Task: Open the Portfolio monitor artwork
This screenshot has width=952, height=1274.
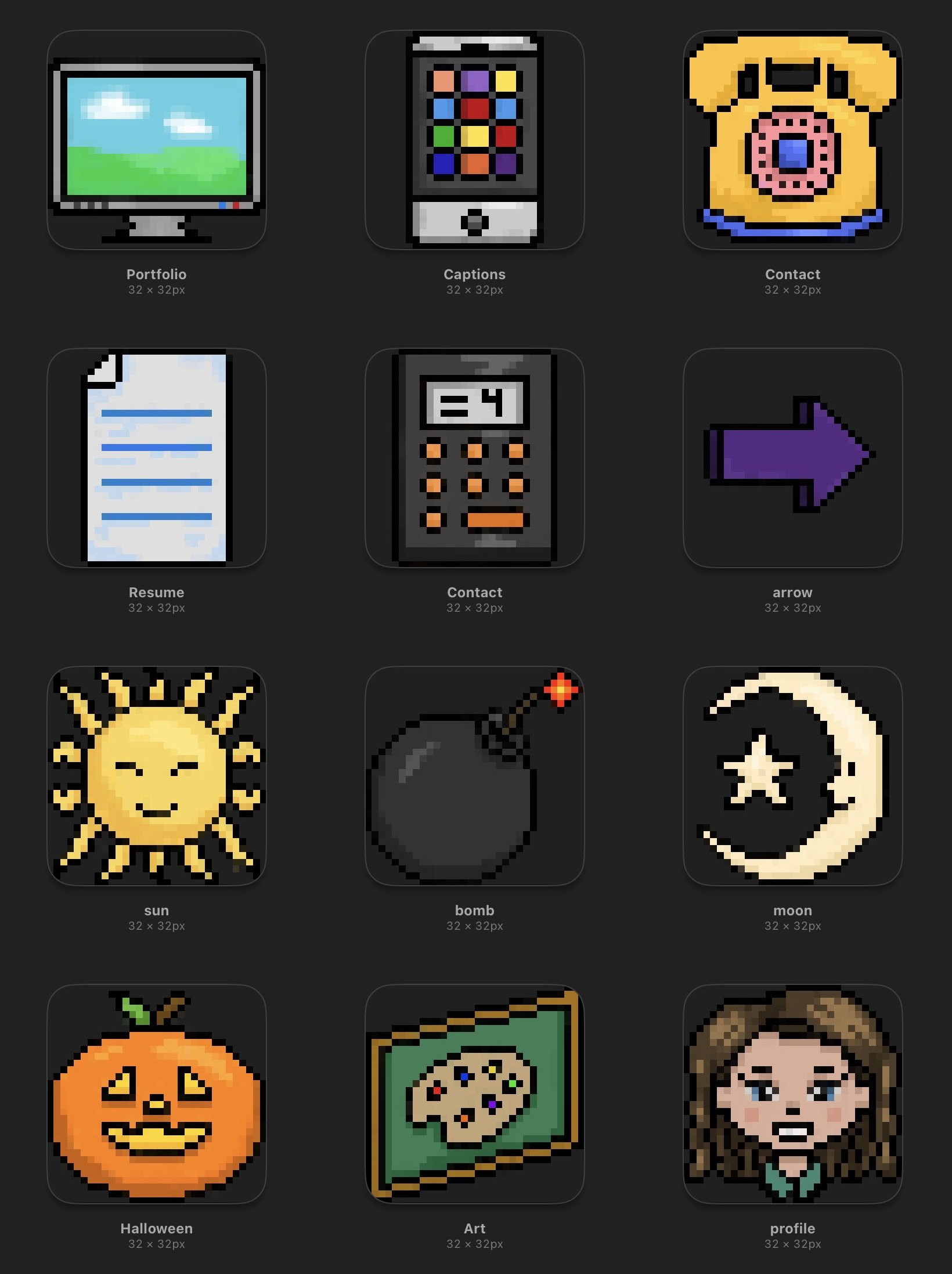Action: [157, 140]
